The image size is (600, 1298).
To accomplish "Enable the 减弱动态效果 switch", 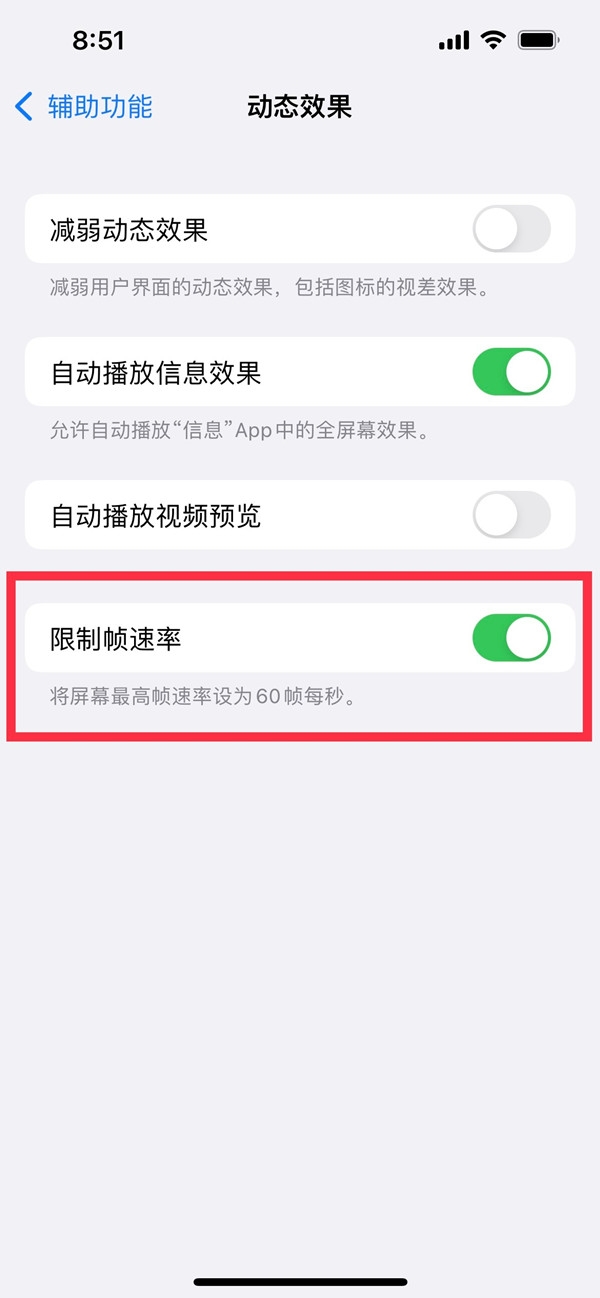I will pos(511,229).
